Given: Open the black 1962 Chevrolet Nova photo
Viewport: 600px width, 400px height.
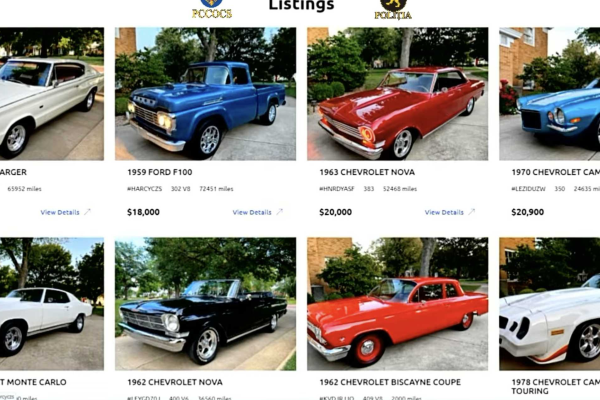Looking at the screenshot, I should point(205,304).
